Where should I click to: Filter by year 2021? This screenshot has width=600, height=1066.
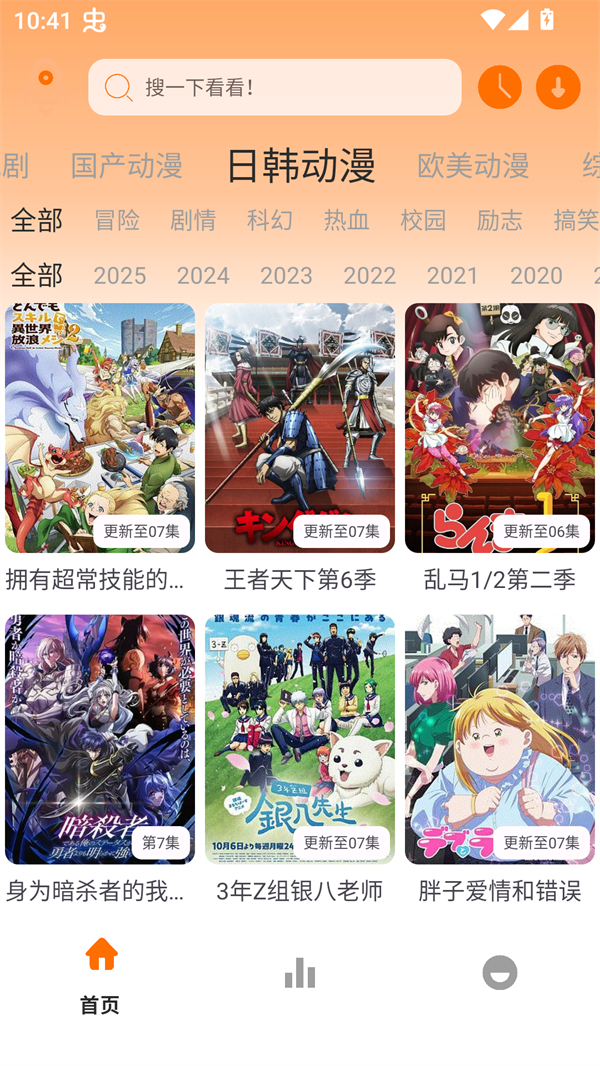(453, 275)
